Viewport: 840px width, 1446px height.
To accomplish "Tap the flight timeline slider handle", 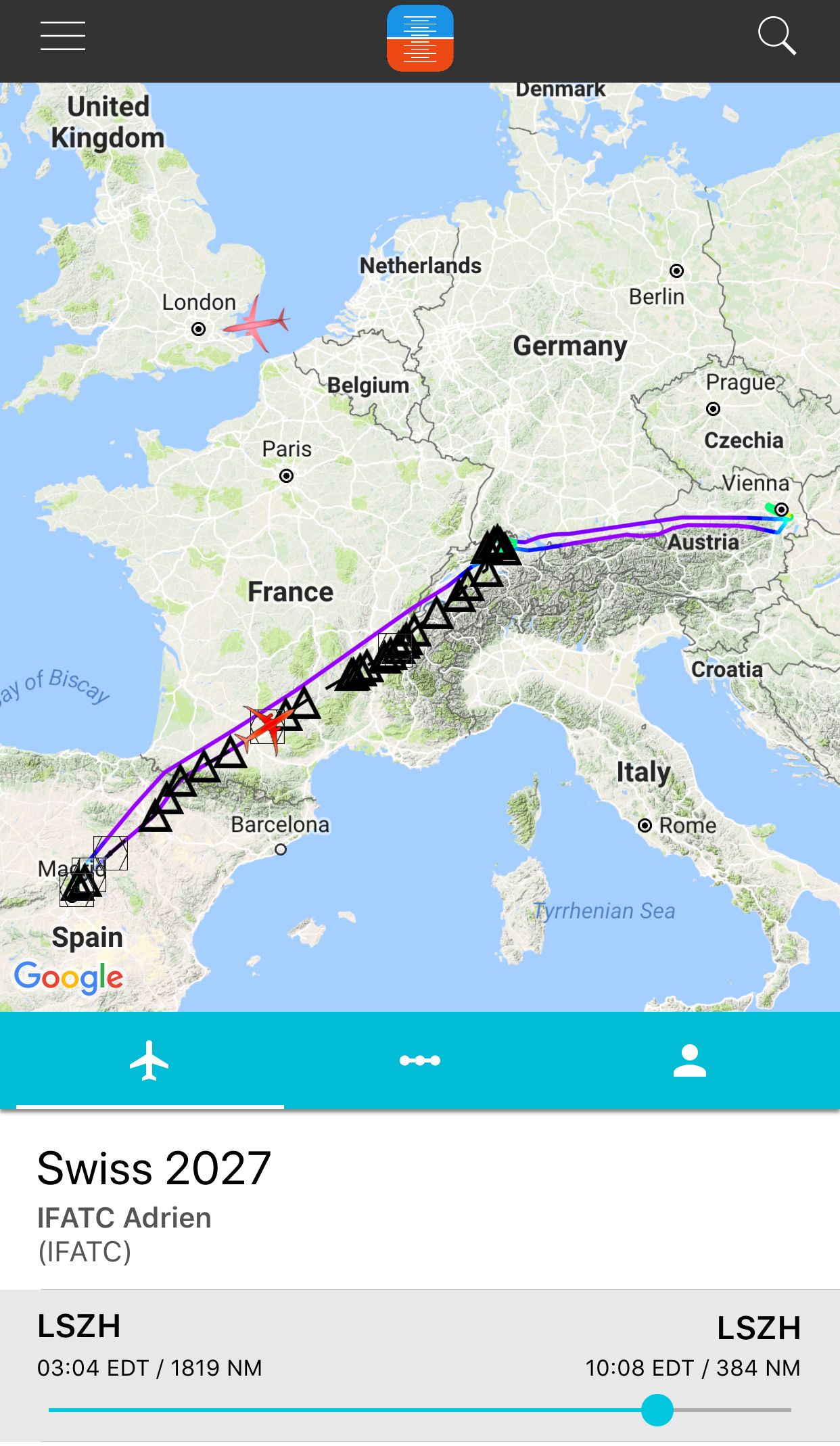I will click(x=657, y=1410).
